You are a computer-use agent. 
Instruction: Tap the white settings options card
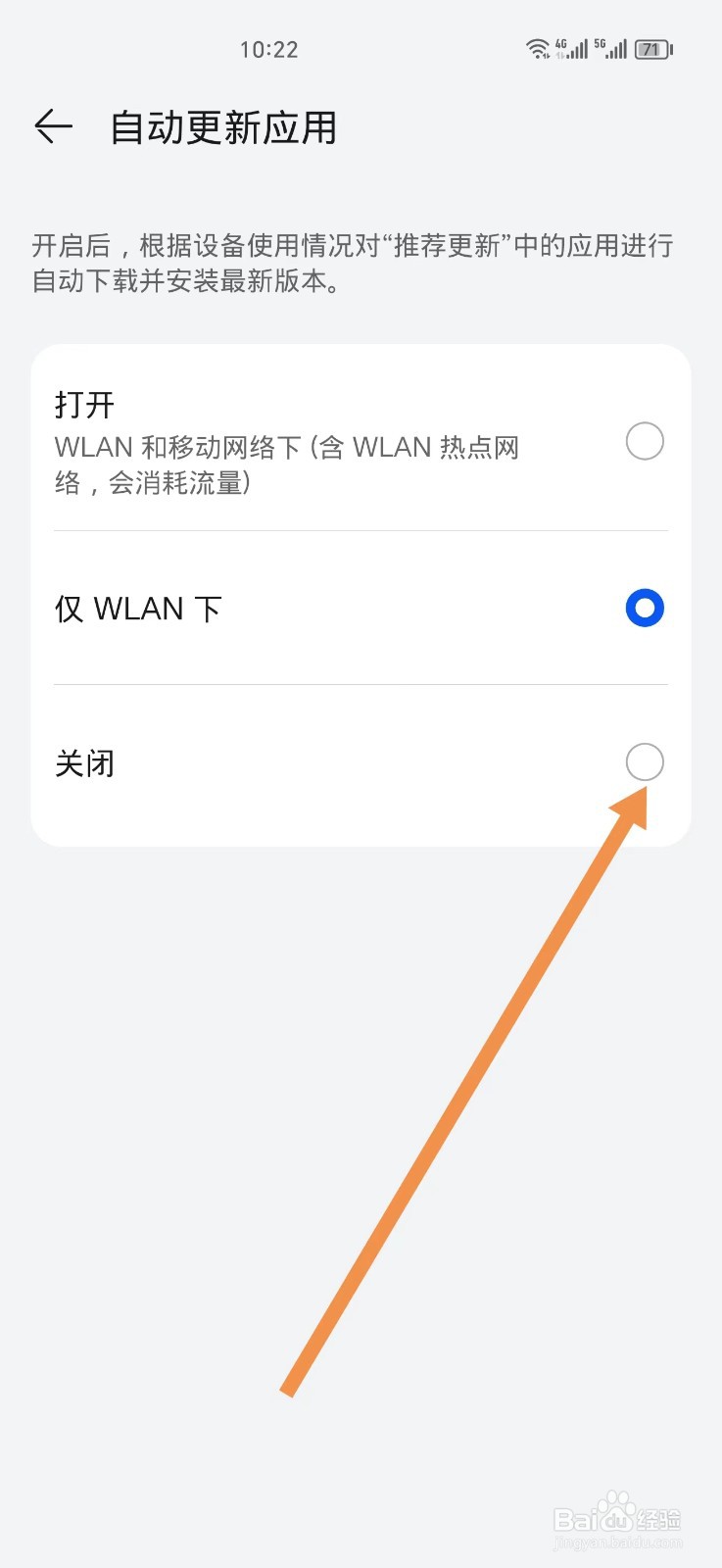click(x=361, y=593)
